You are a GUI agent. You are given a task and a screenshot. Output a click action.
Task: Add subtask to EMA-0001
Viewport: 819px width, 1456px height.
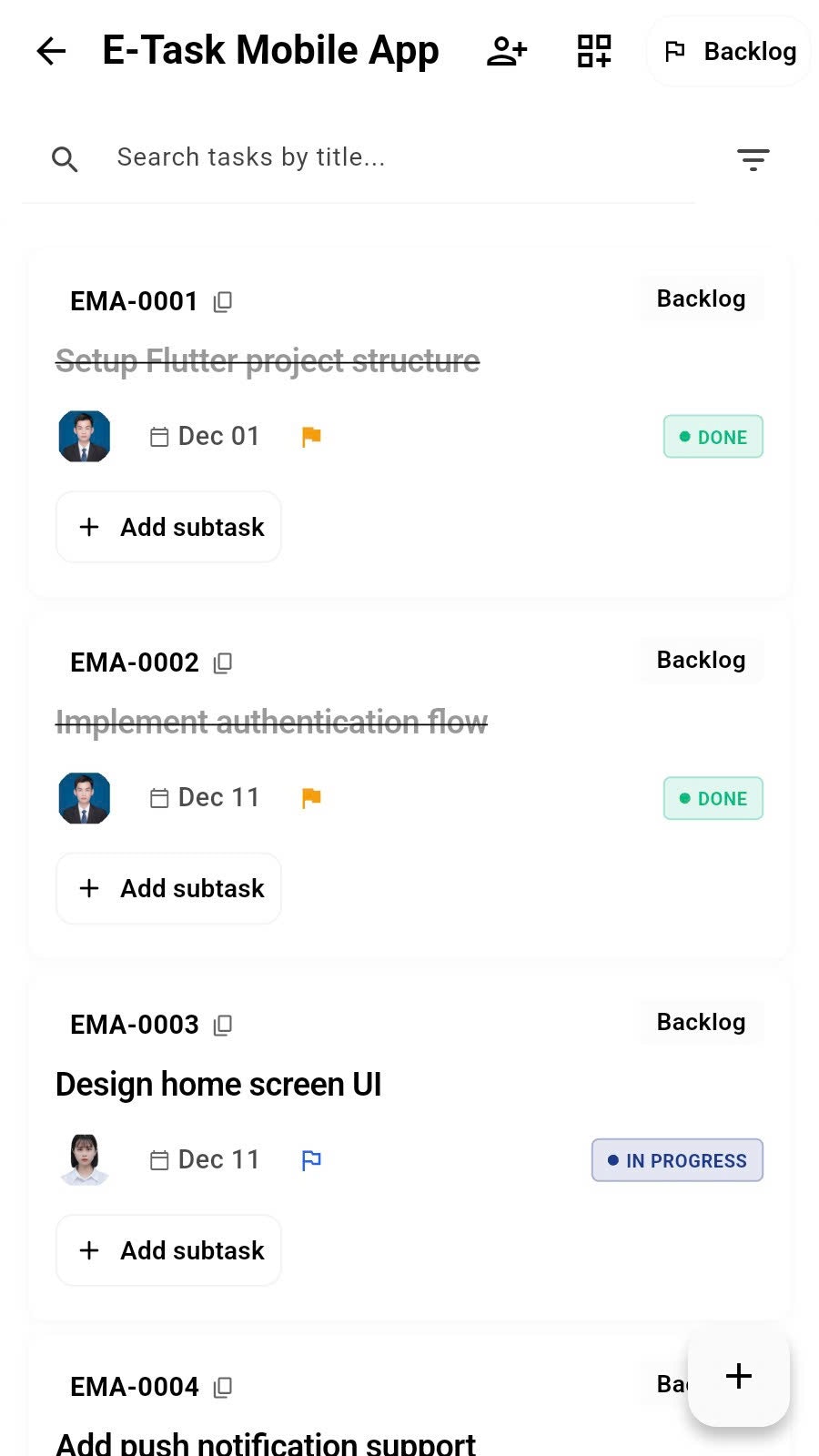(169, 527)
